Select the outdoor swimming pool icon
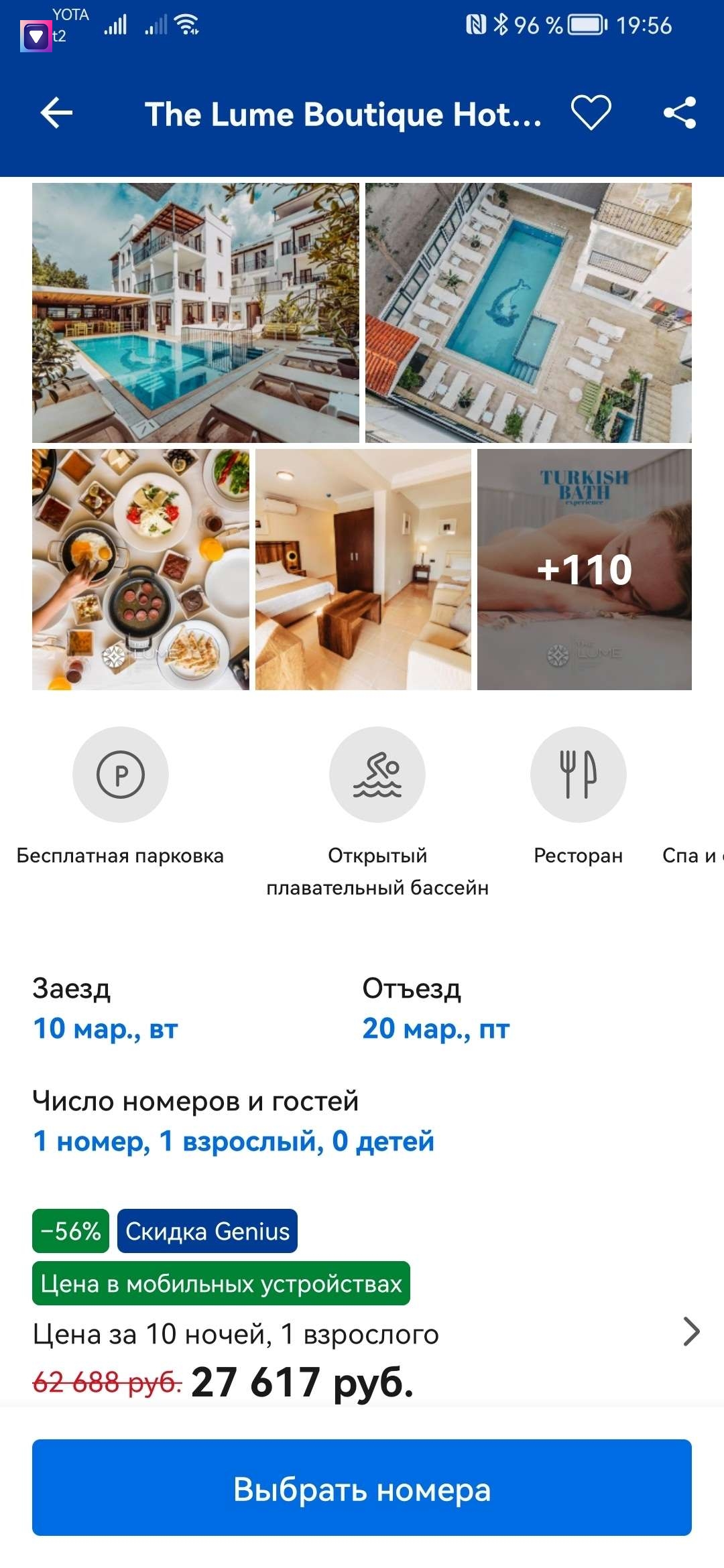Screen dimensions: 724x1568 pos(378,774)
